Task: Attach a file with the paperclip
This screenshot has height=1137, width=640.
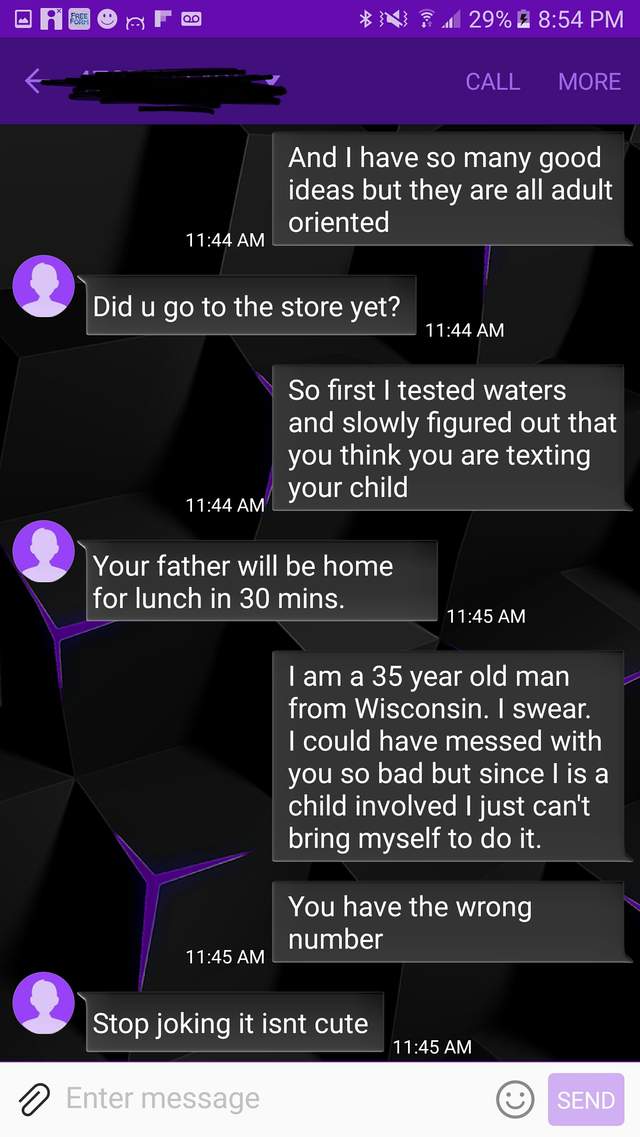Action: (x=34, y=1099)
